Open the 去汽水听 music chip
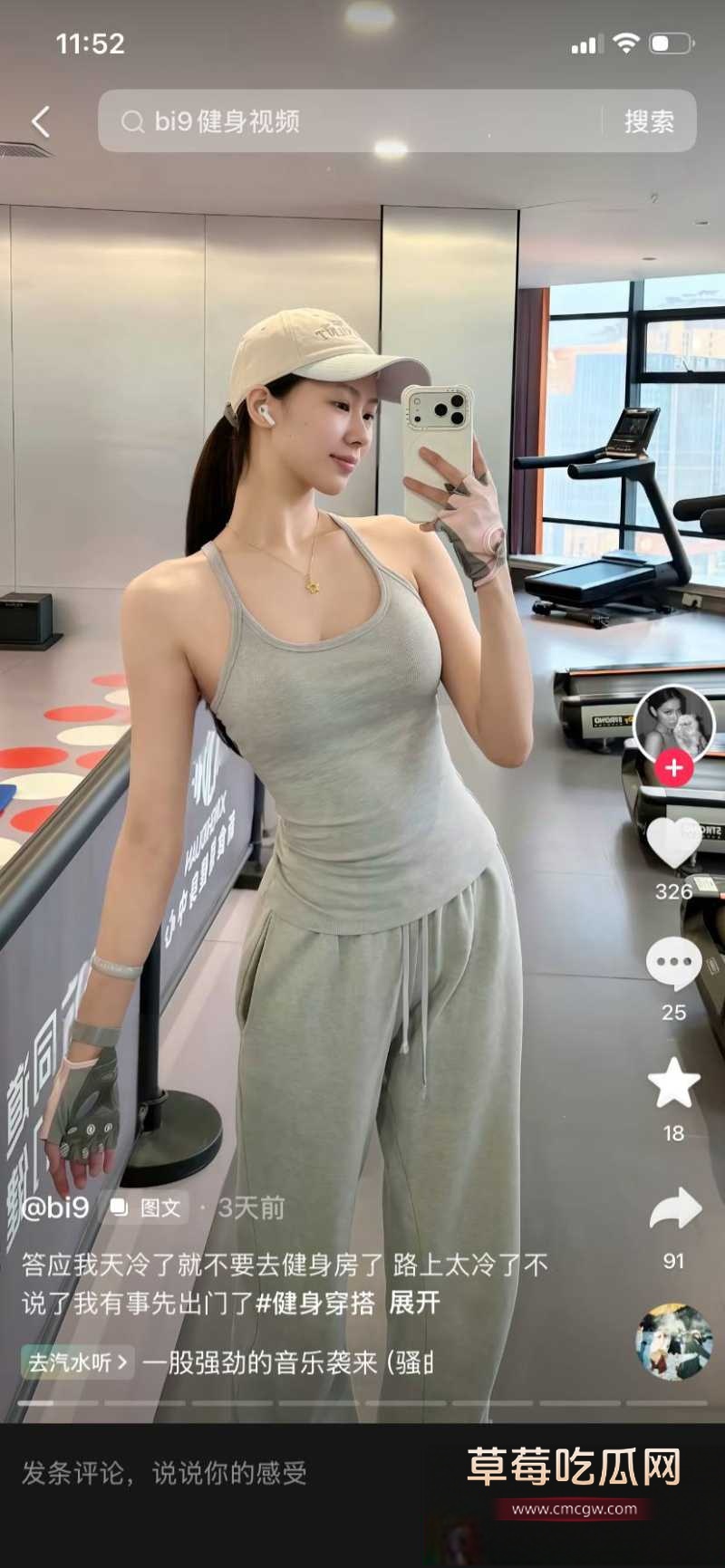This screenshot has width=725, height=1568. (x=77, y=1361)
